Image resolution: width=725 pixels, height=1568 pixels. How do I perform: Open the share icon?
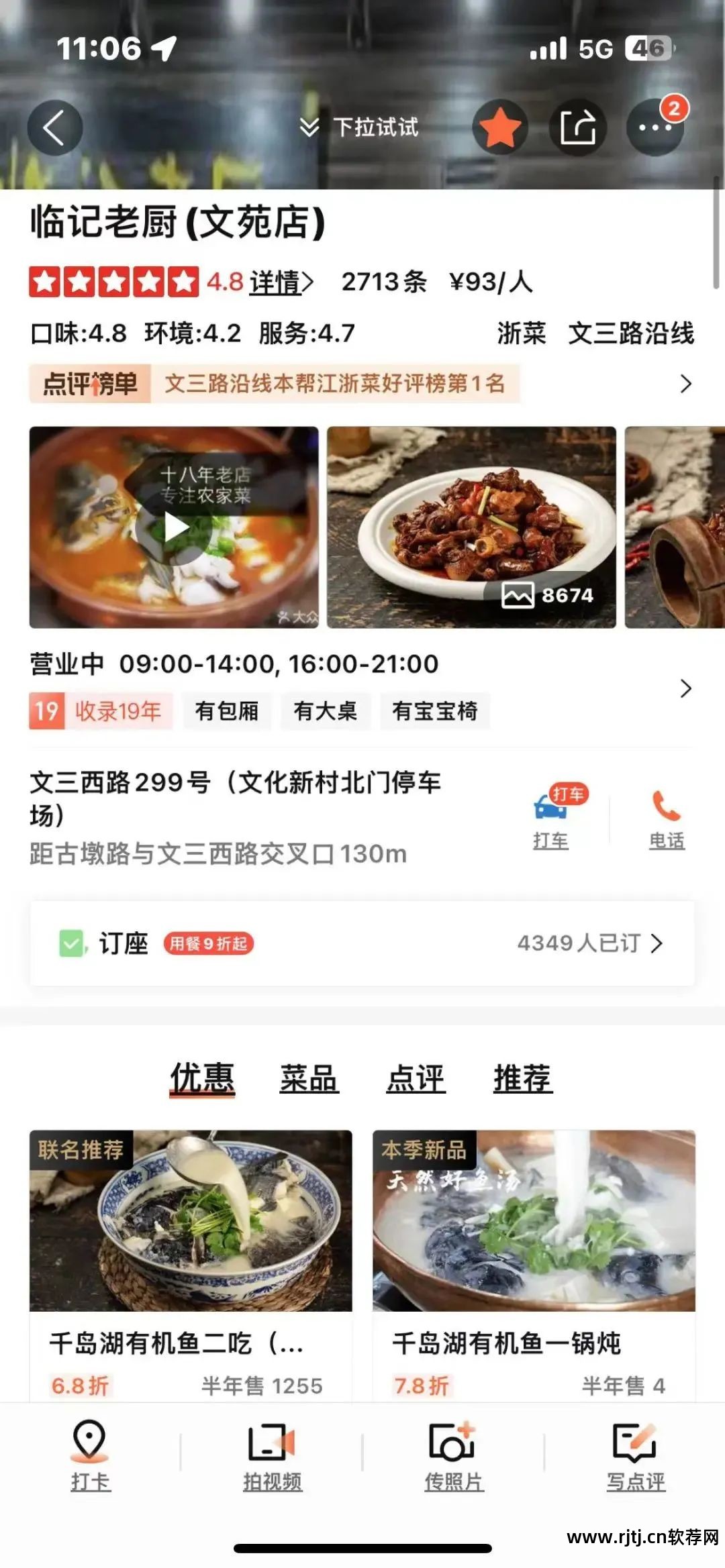(579, 126)
